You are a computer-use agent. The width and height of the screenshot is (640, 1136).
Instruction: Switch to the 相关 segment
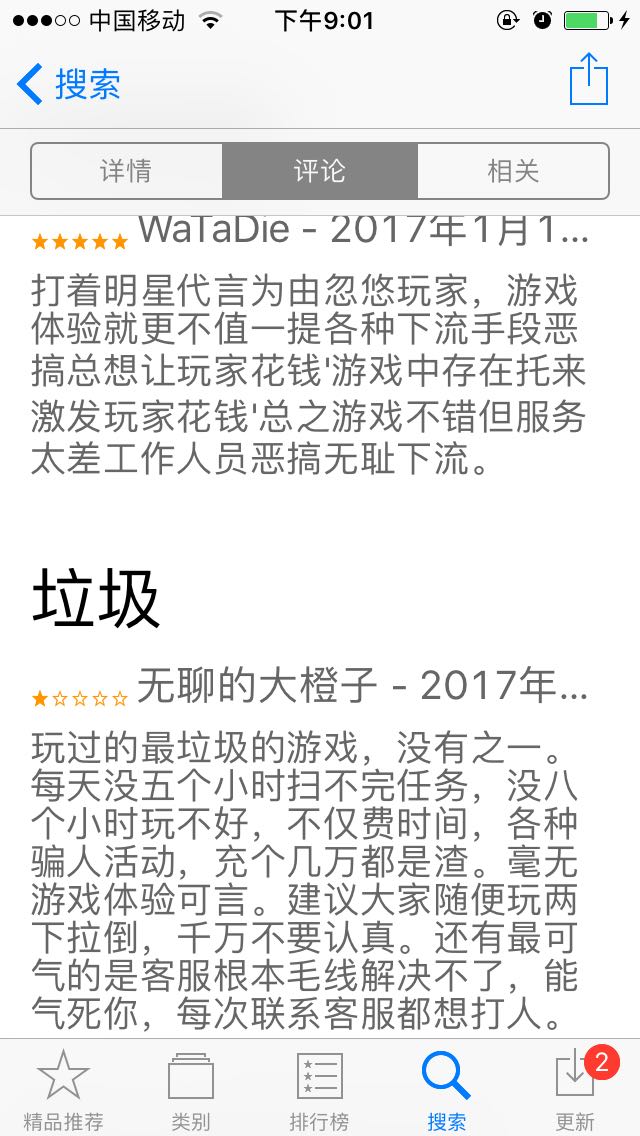(513, 171)
